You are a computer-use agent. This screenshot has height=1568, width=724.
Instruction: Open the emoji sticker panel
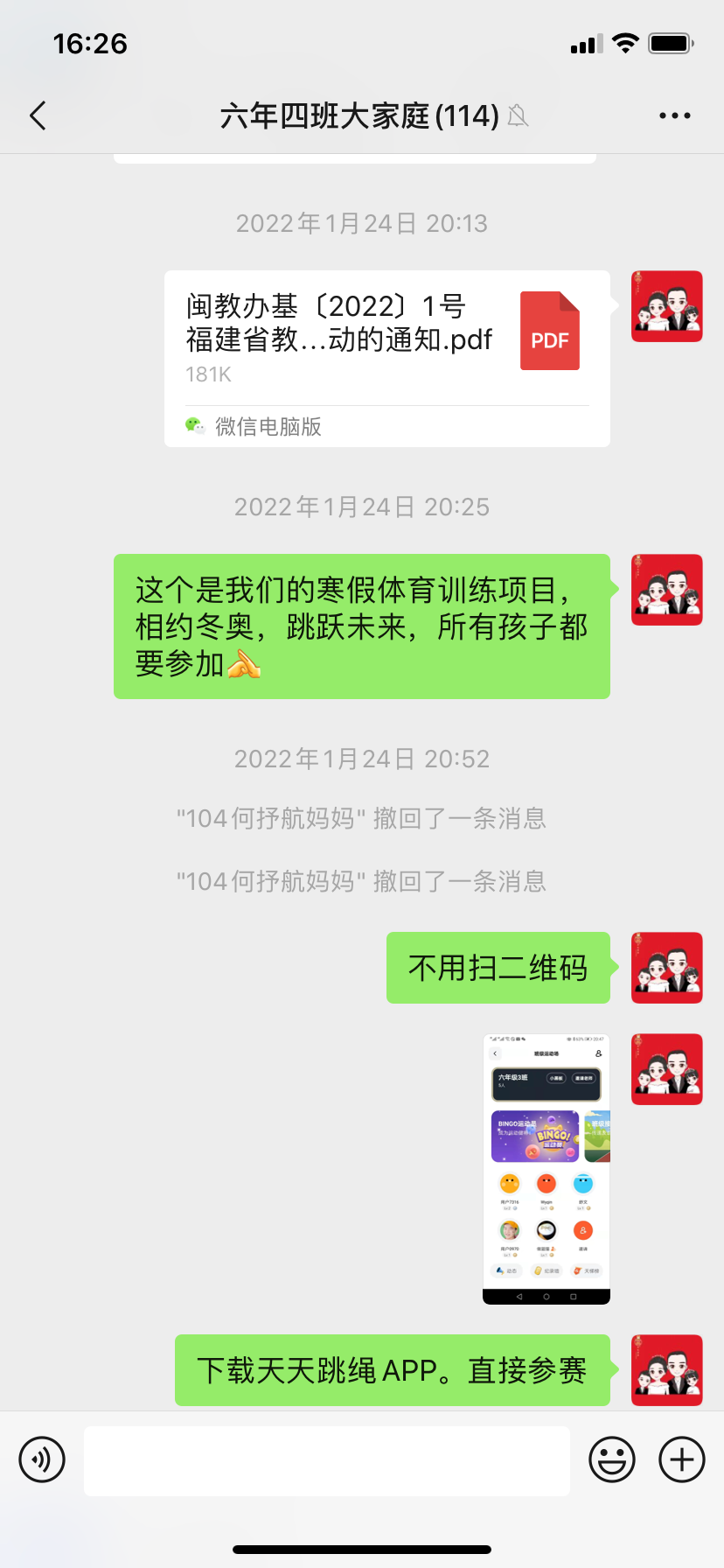tap(612, 1459)
